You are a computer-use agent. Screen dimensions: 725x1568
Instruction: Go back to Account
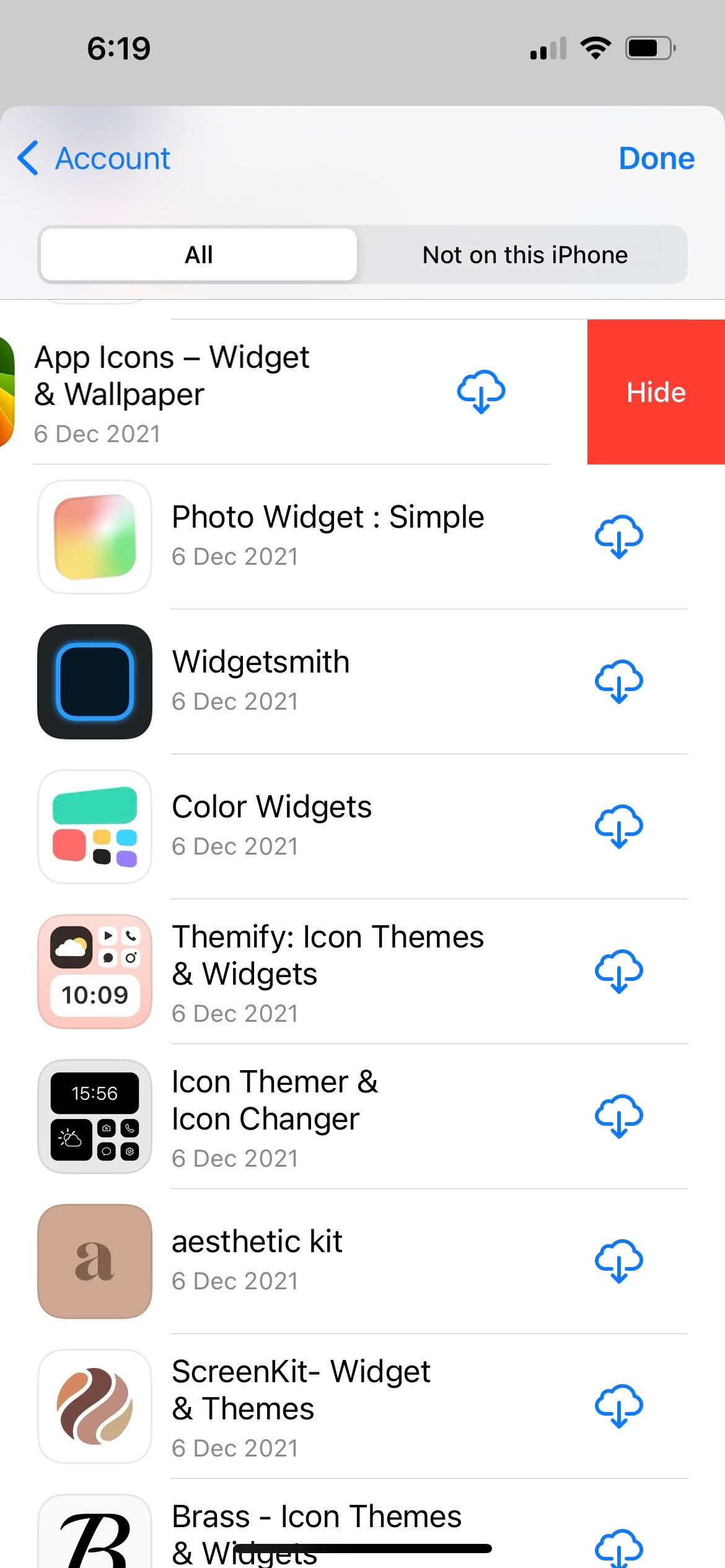(x=94, y=159)
